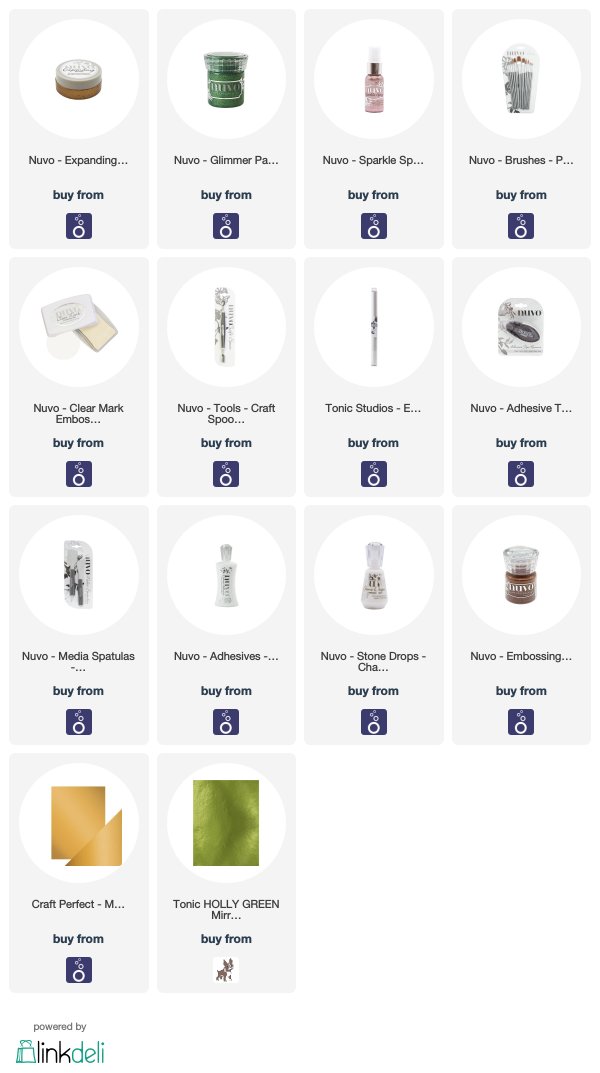600x1073 pixels.
Task: Tap store icon under Nuvo Brushes
Action: point(521,226)
